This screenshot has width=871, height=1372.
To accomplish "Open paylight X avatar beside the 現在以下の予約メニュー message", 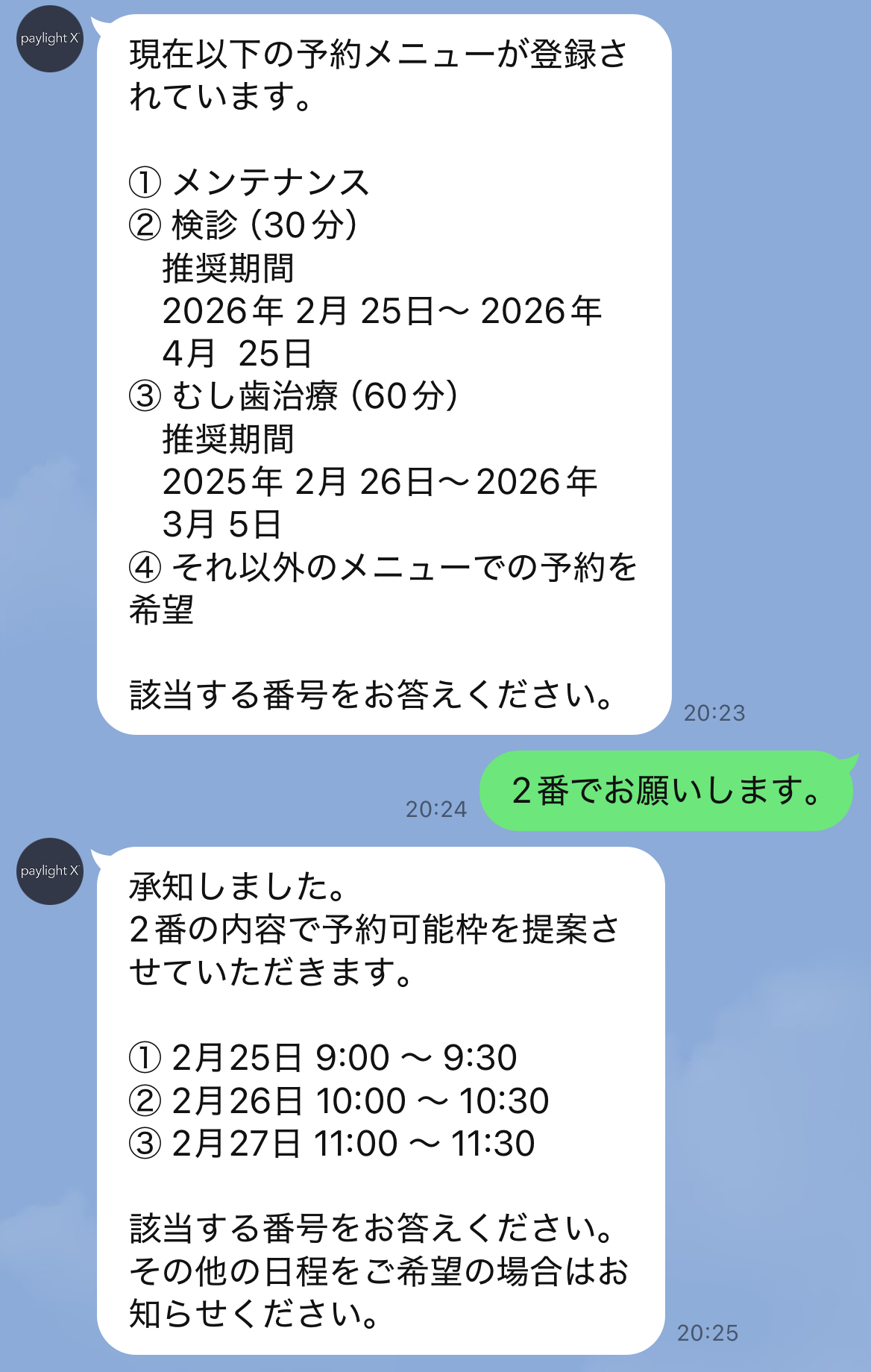I will point(50,39).
